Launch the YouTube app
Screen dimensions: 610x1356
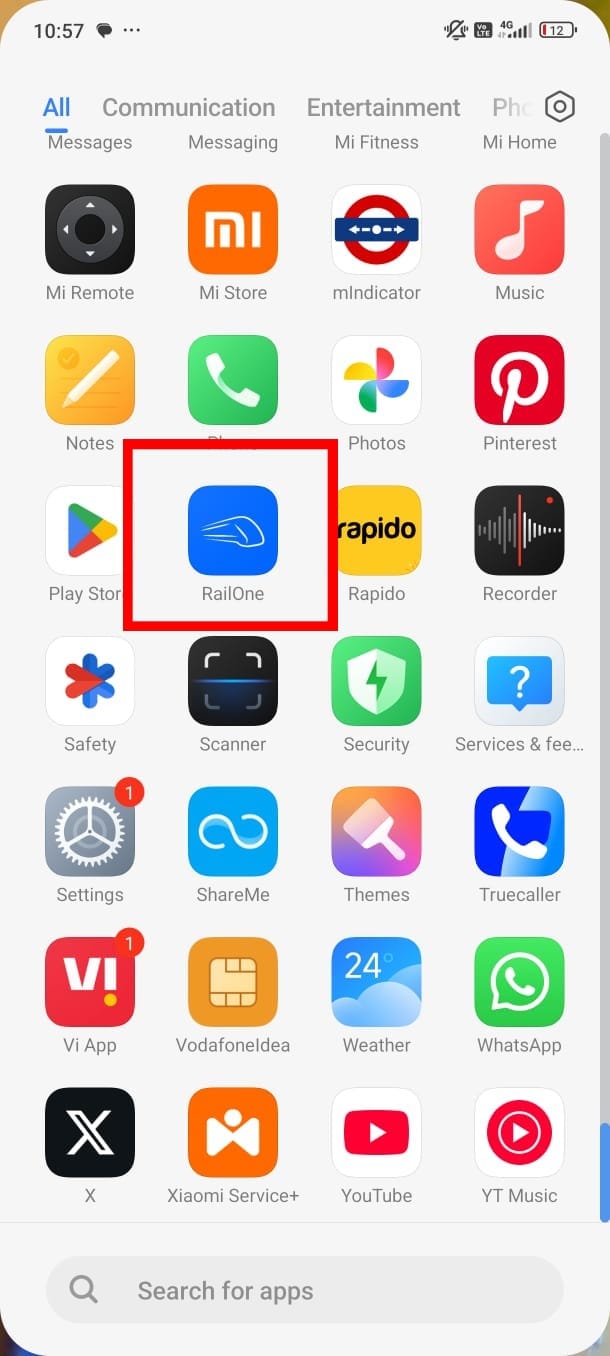(376, 1133)
